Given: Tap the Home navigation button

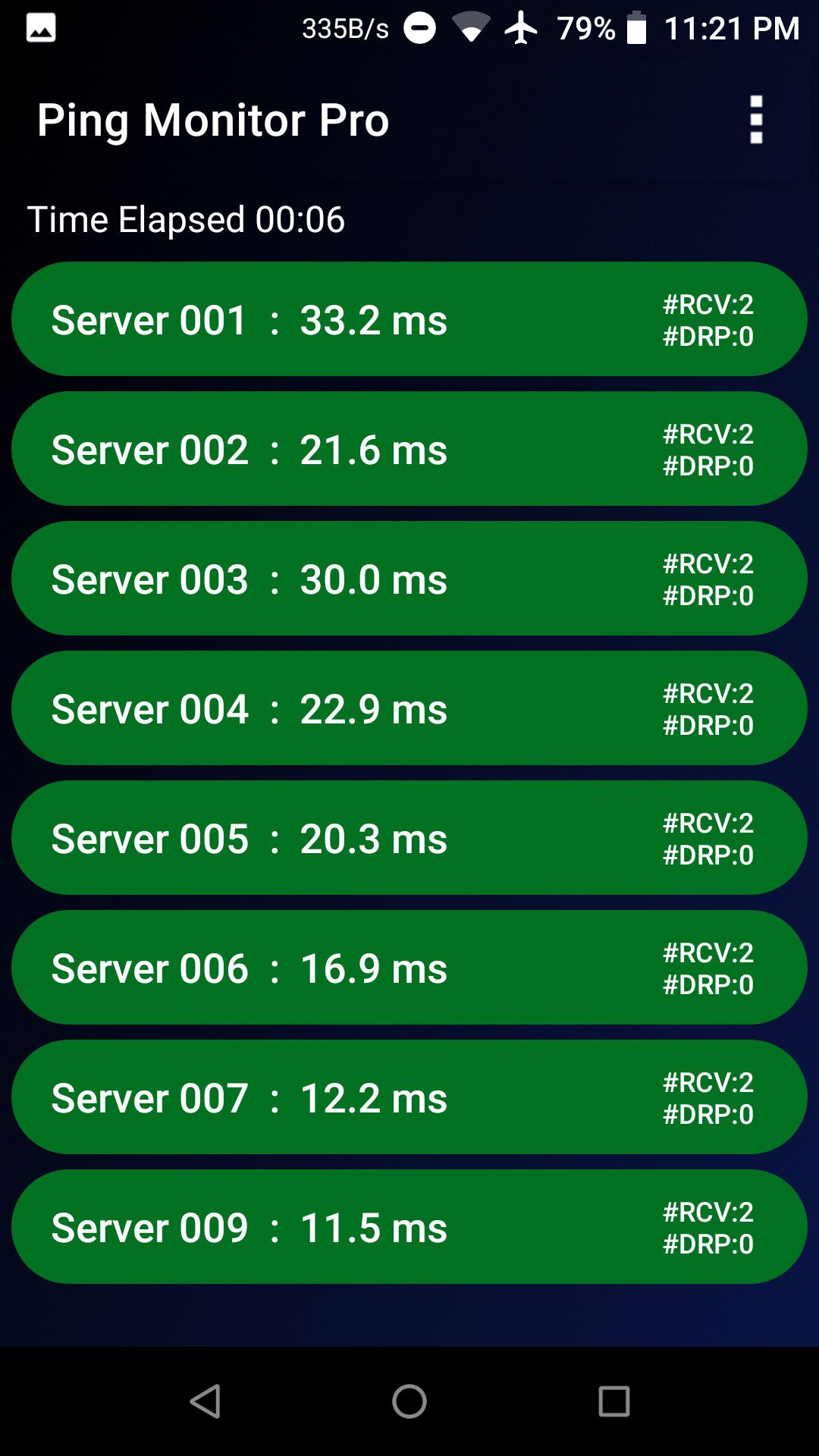Looking at the screenshot, I should point(408,1399).
